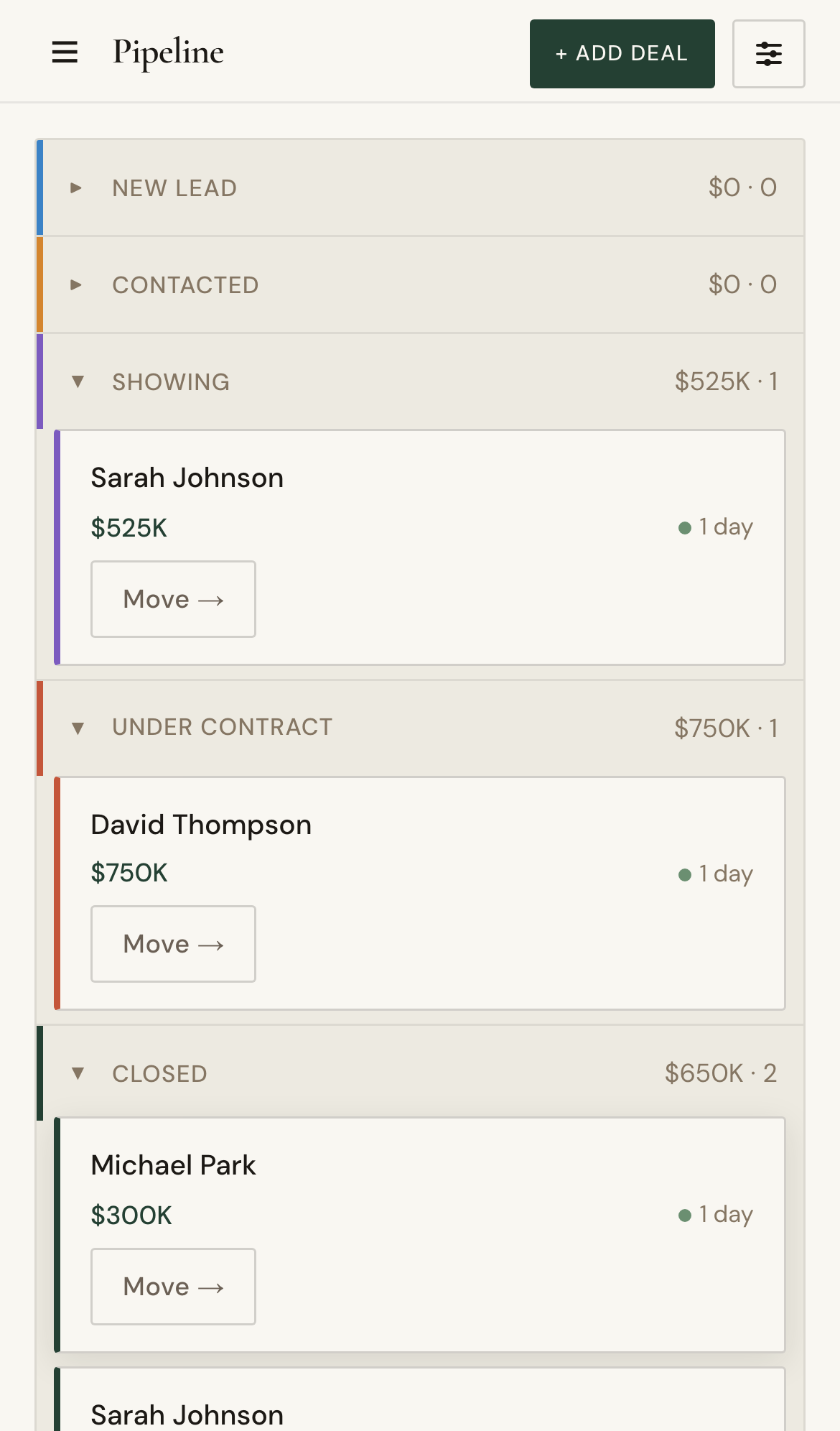This screenshot has height=1431, width=840.
Task: Expand the CONTACTED stage
Action: point(77,284)
